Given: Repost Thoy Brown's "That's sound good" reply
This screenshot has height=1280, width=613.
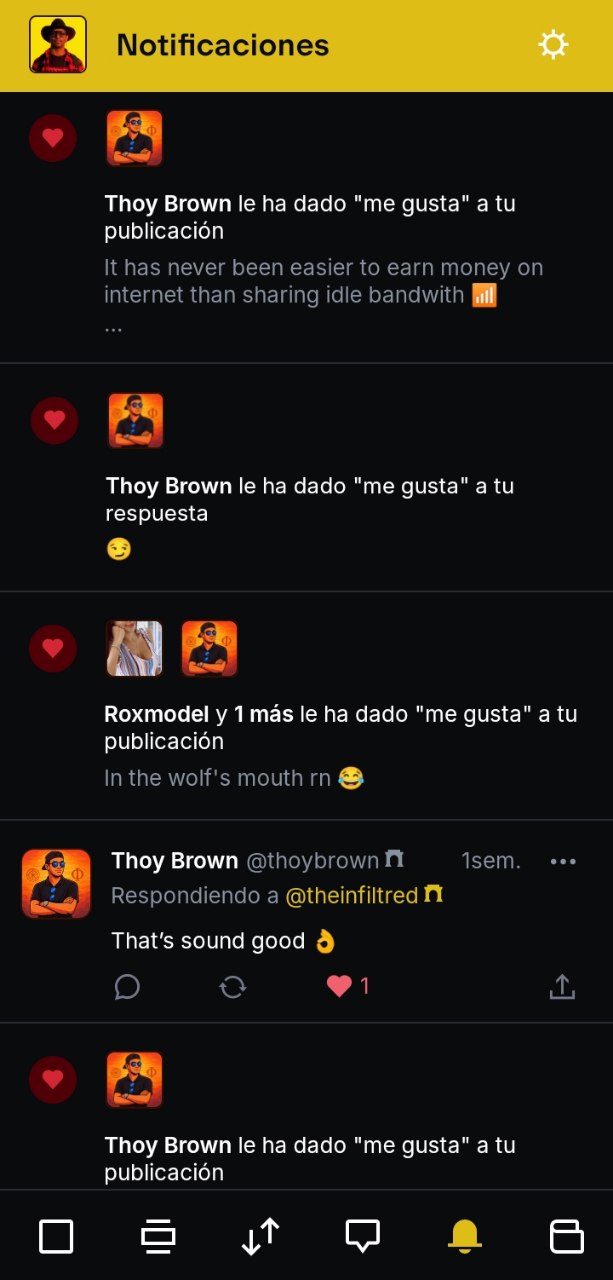Looking at the screenshot, I should [x=233, y=987].
